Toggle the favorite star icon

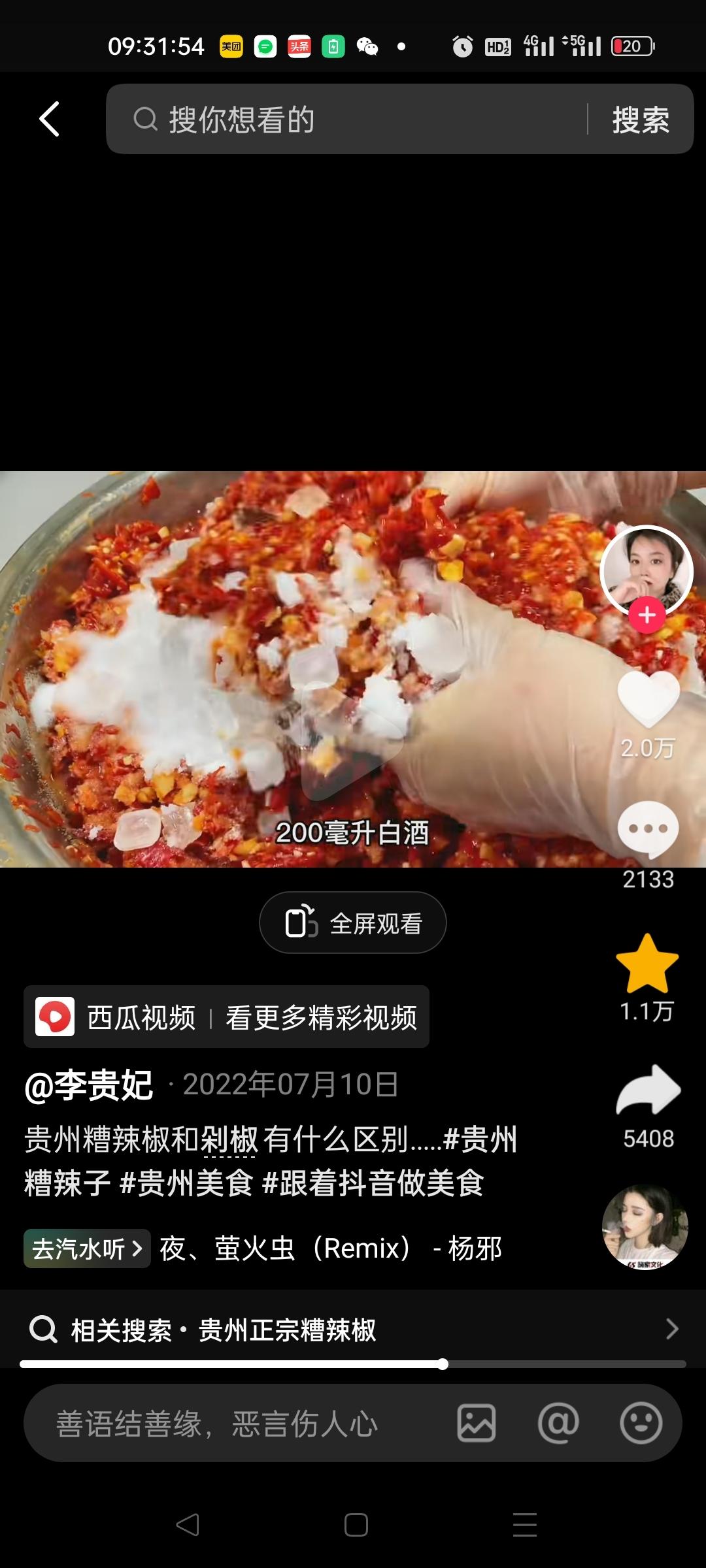pos(647,964)
